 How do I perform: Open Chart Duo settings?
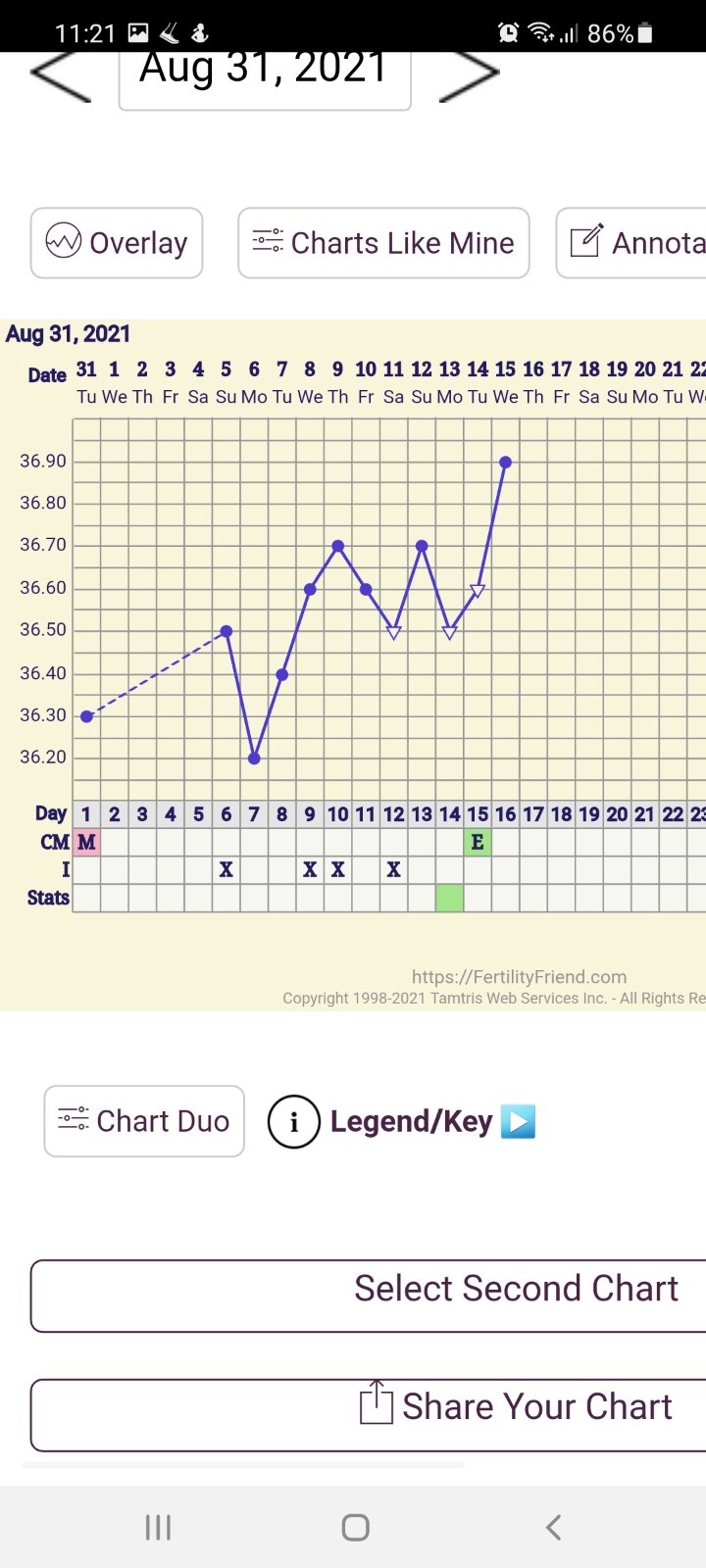pos(144,1121)
